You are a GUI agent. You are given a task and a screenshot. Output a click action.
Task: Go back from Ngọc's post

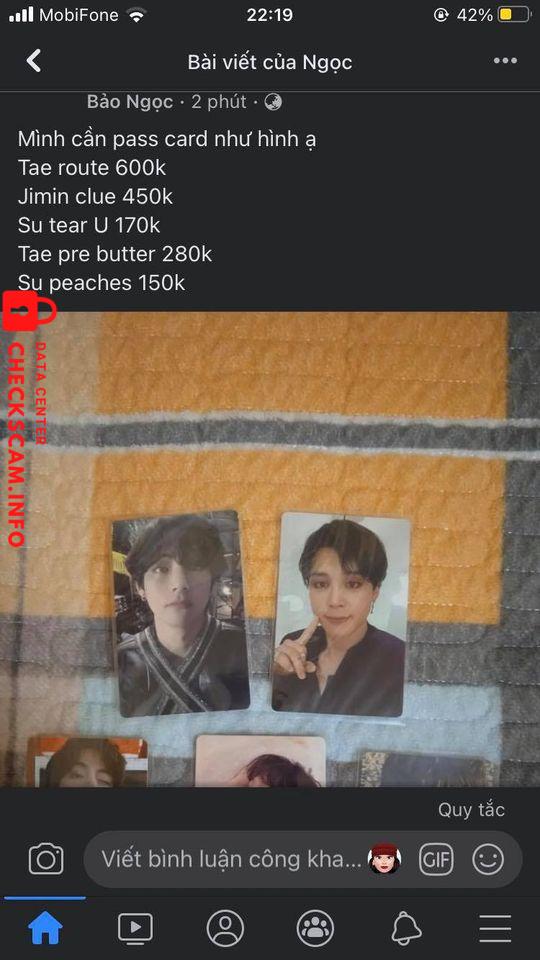pyautogui.click(x=34, y=61)
